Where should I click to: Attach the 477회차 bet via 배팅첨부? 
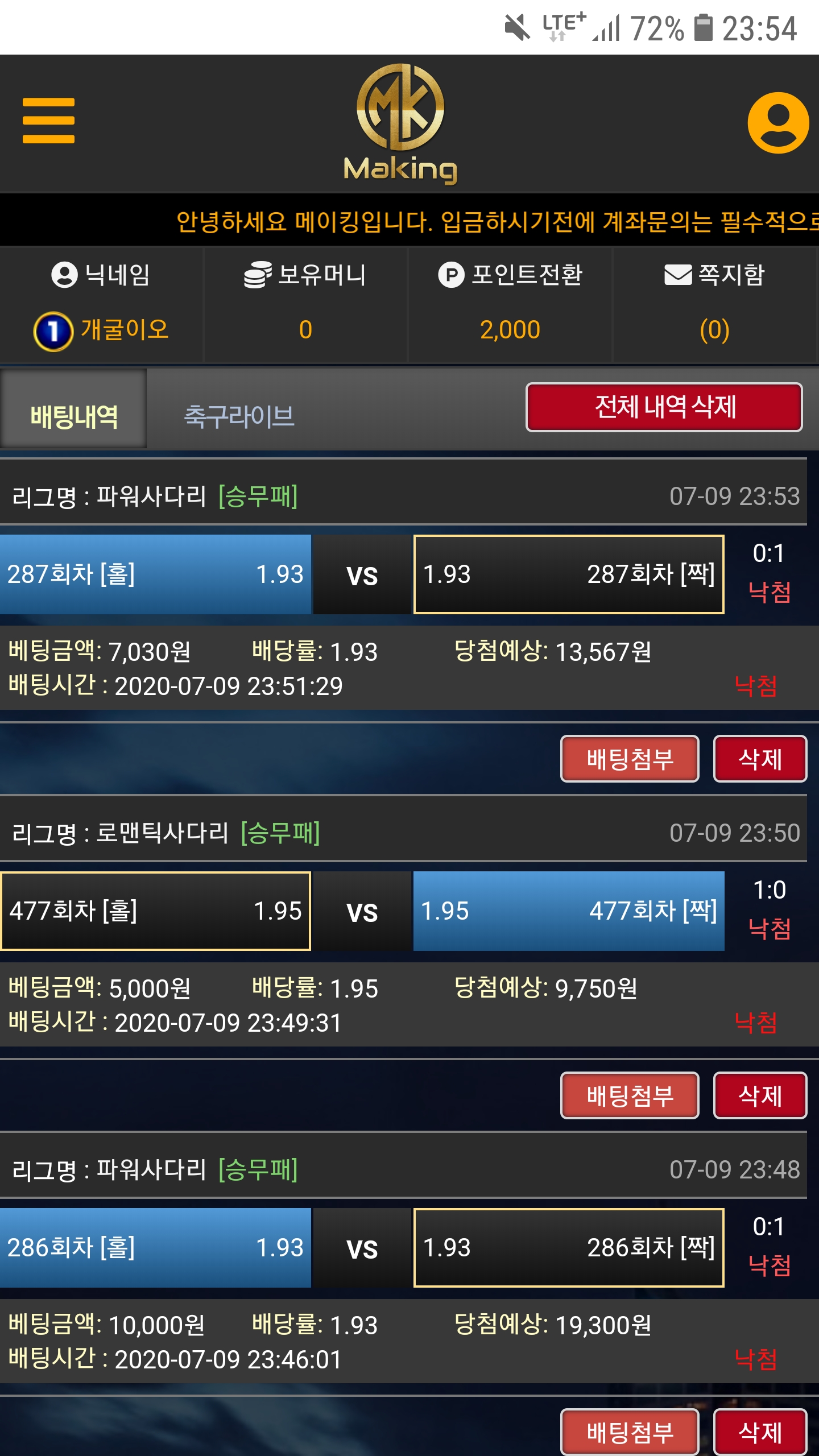[630, 1096]
